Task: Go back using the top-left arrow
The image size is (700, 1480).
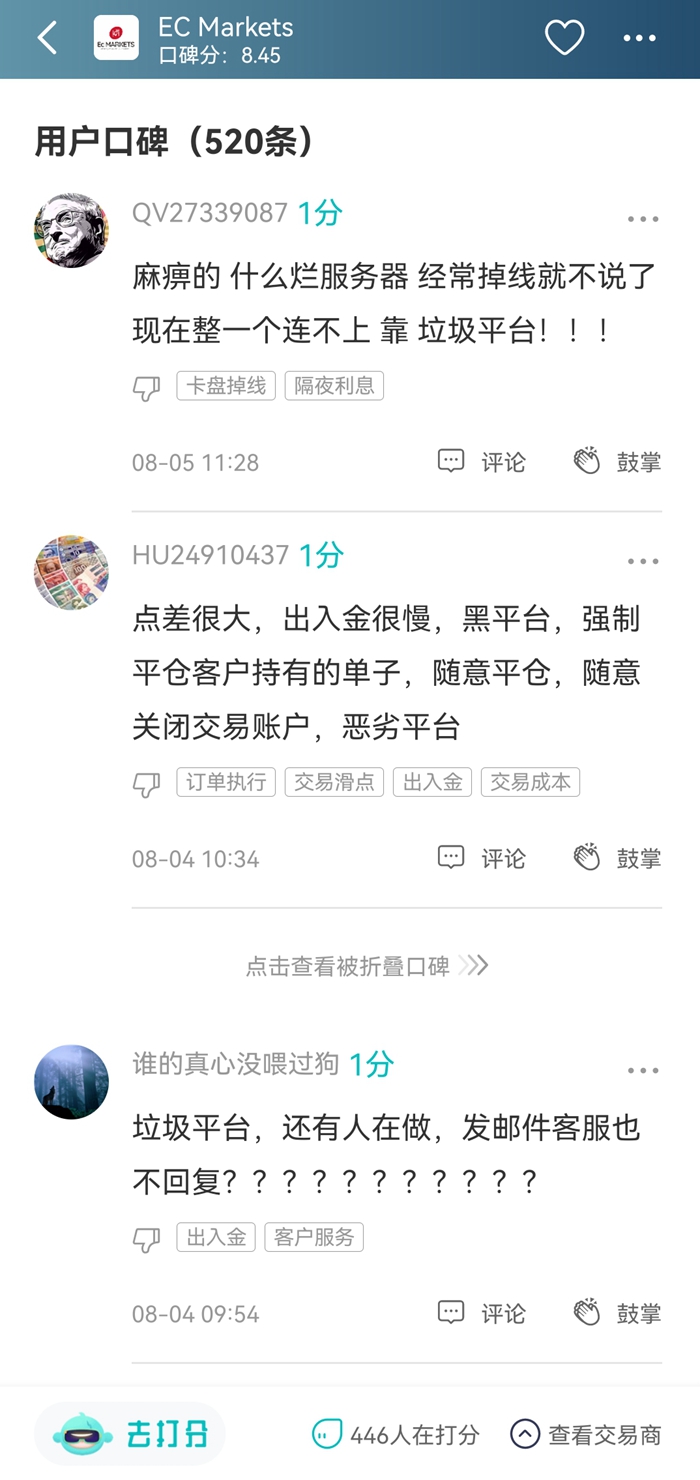Action: pos(47,38)
